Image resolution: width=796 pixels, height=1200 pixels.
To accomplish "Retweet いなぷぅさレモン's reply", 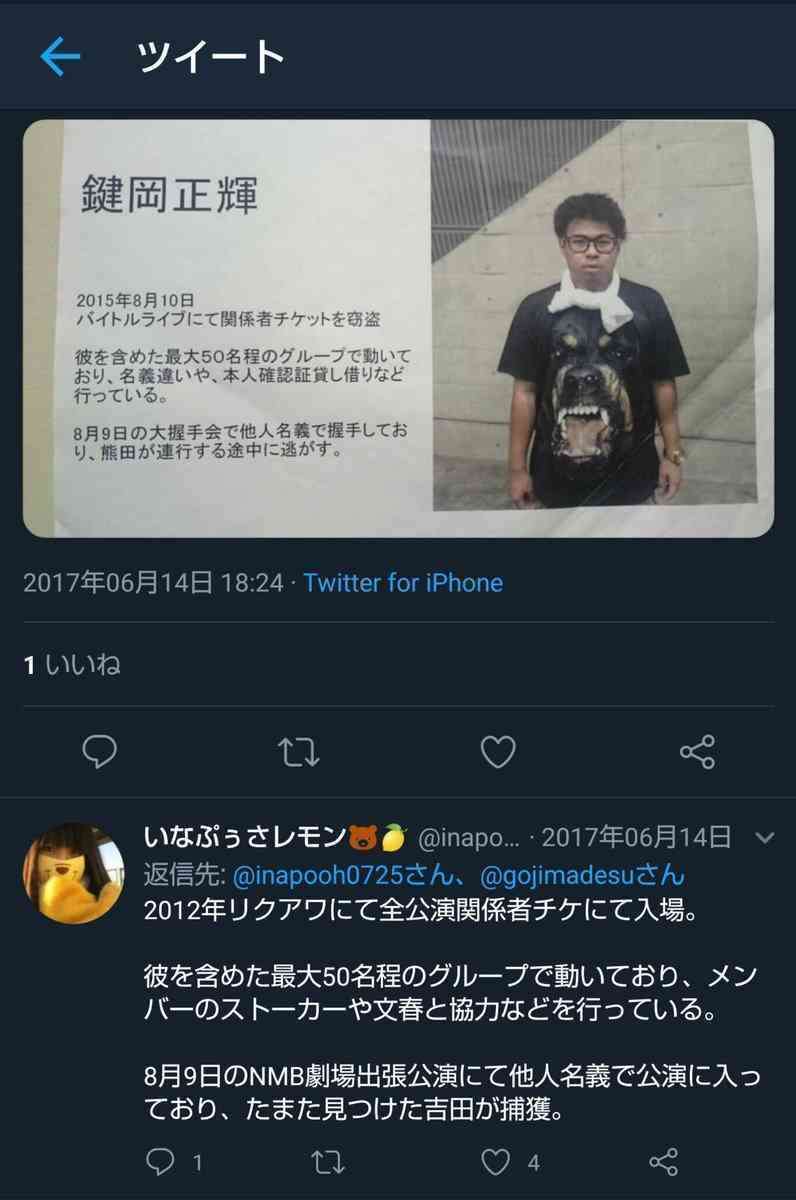I will pyautogui.click(x=328, y=1161).
